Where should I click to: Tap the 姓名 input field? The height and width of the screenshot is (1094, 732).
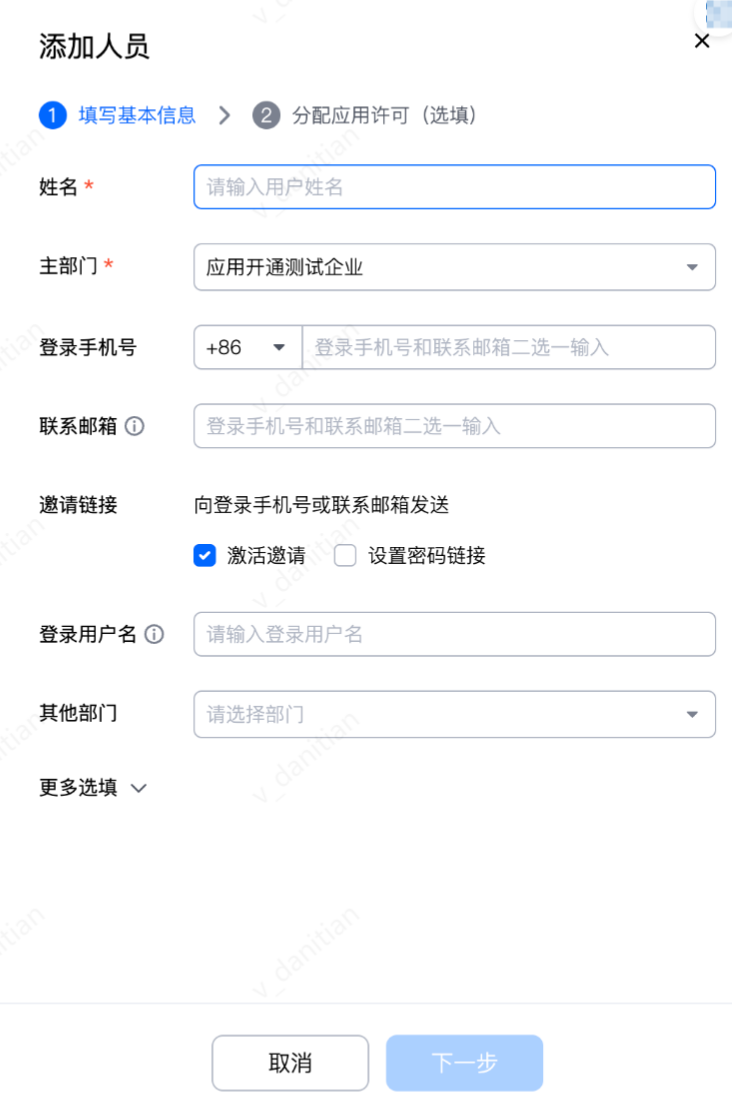point(454,187)
